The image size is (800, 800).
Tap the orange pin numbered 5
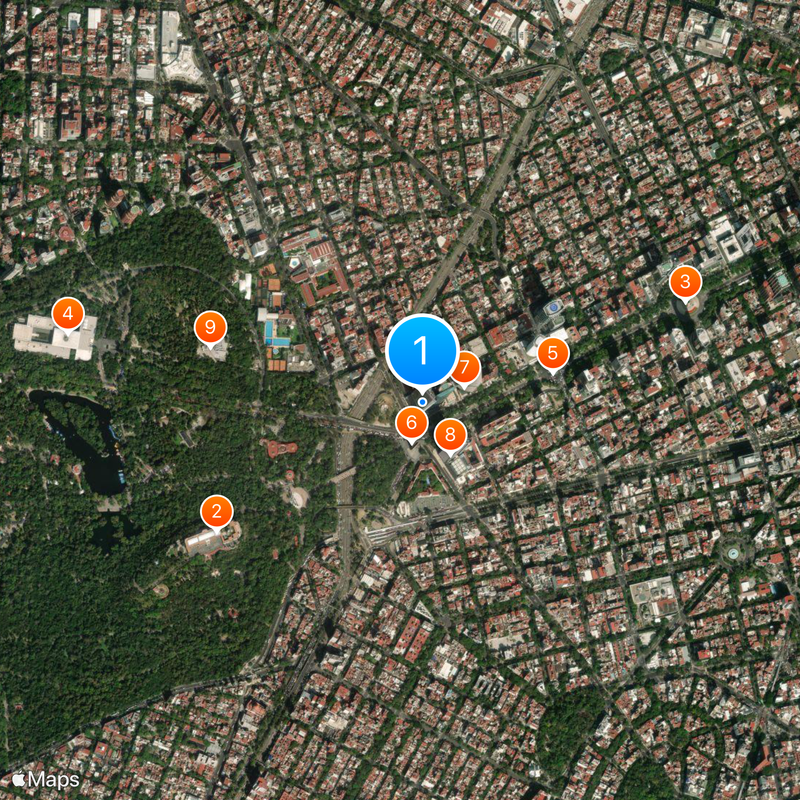coord(552,352)
